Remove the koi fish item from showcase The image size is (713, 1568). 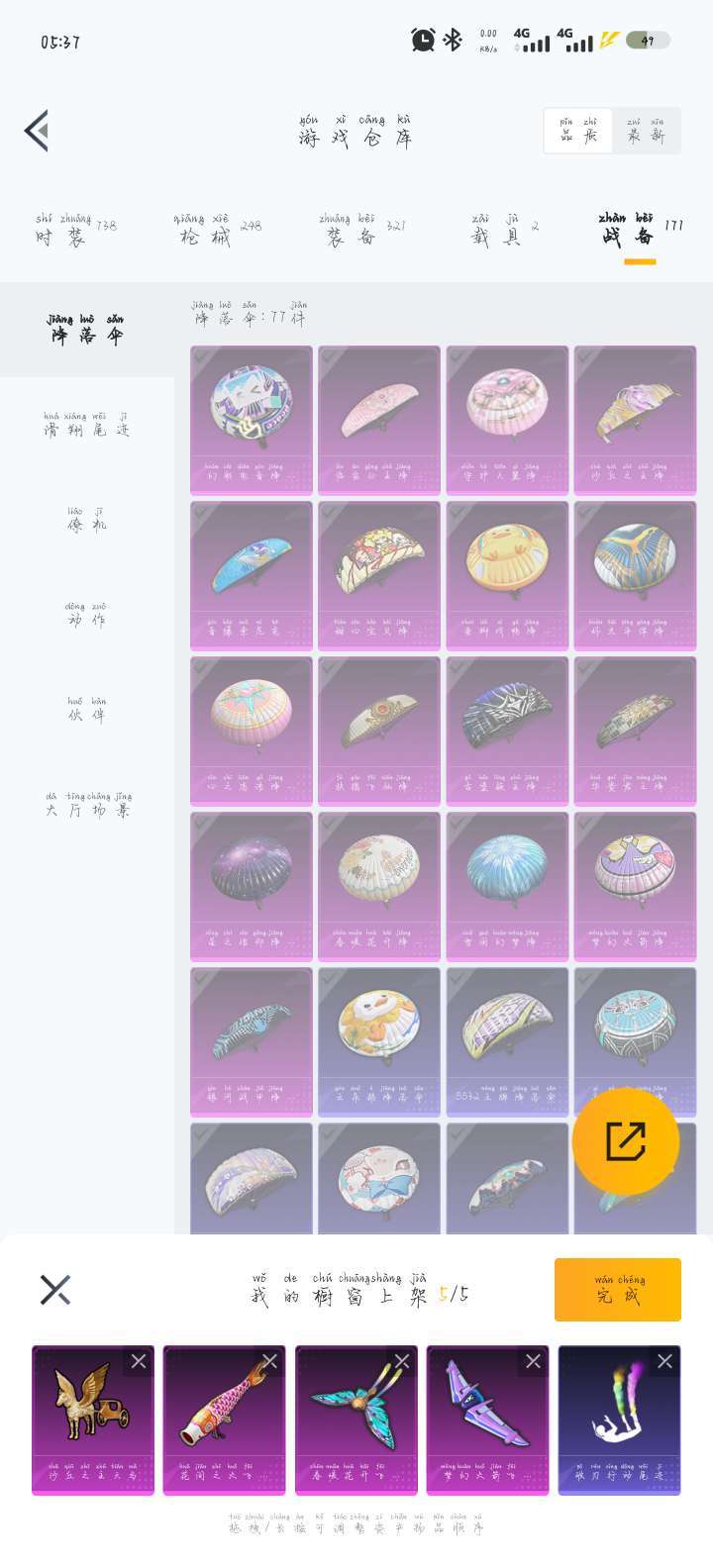(269, 1362)
